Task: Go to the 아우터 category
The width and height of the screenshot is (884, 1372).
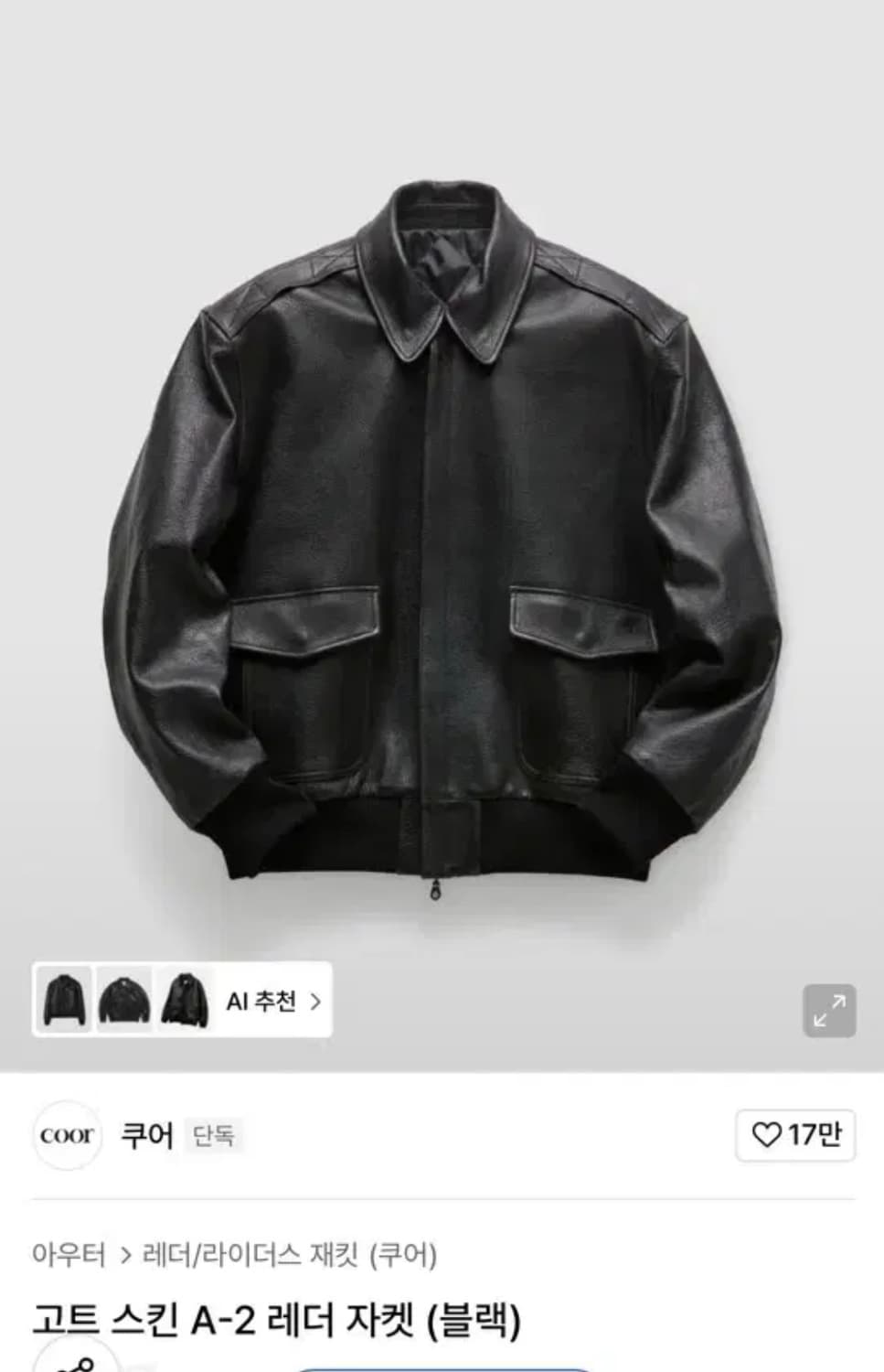Action: click(69, 1254)
